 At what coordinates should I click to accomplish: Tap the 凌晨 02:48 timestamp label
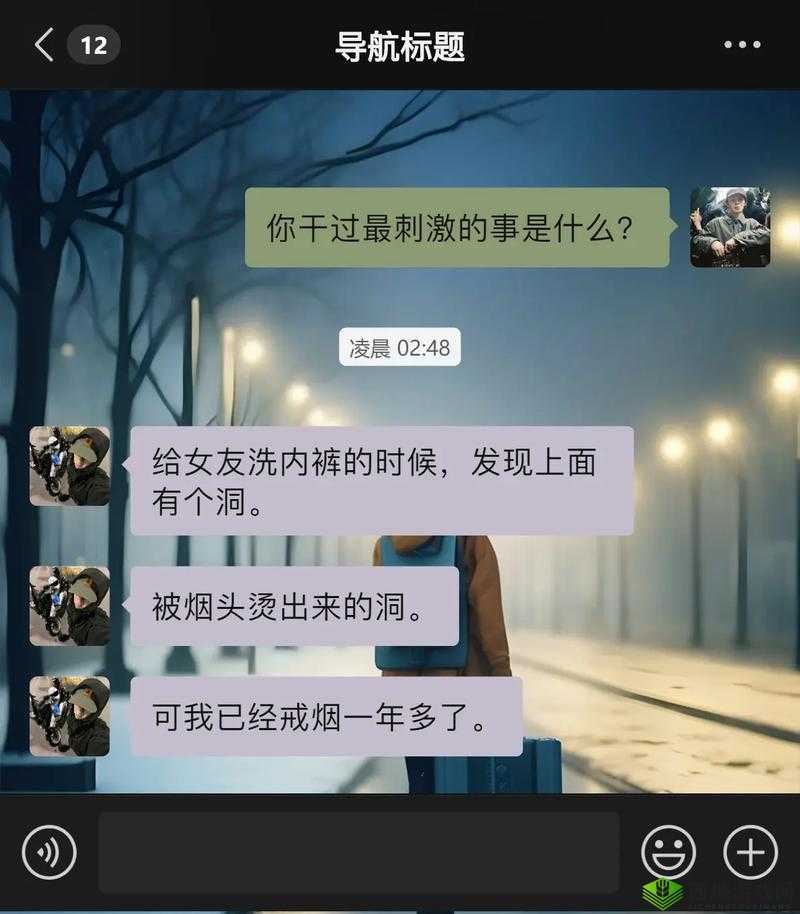pos(400,348)
